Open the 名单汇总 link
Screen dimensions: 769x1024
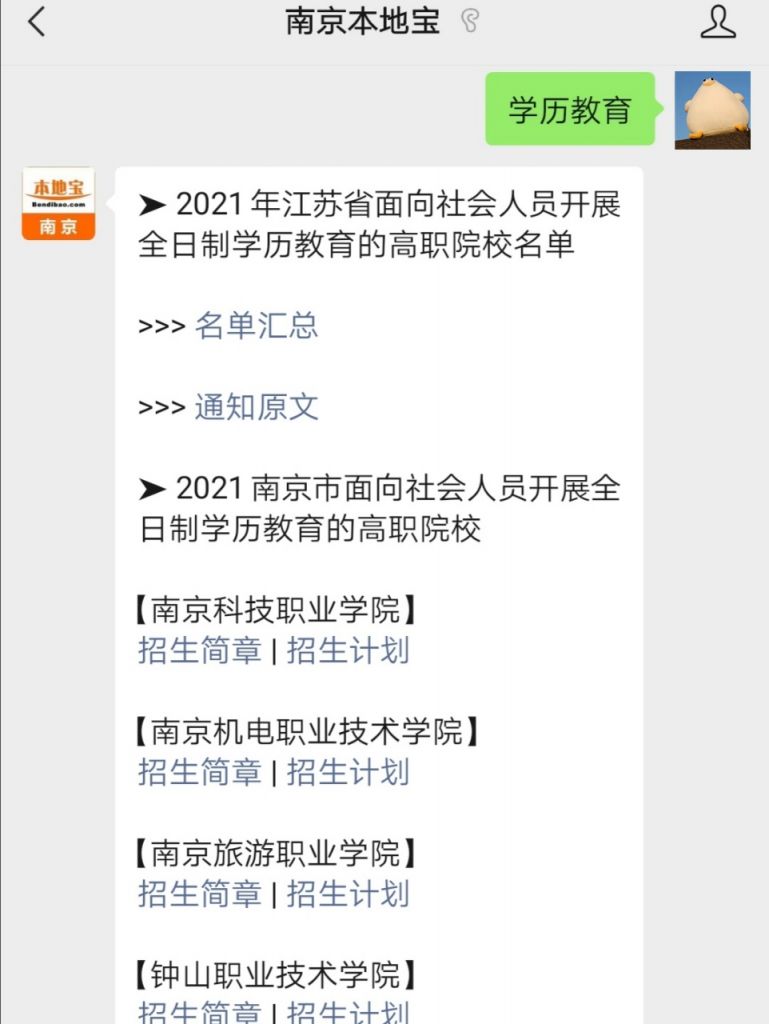pos(256,326)
